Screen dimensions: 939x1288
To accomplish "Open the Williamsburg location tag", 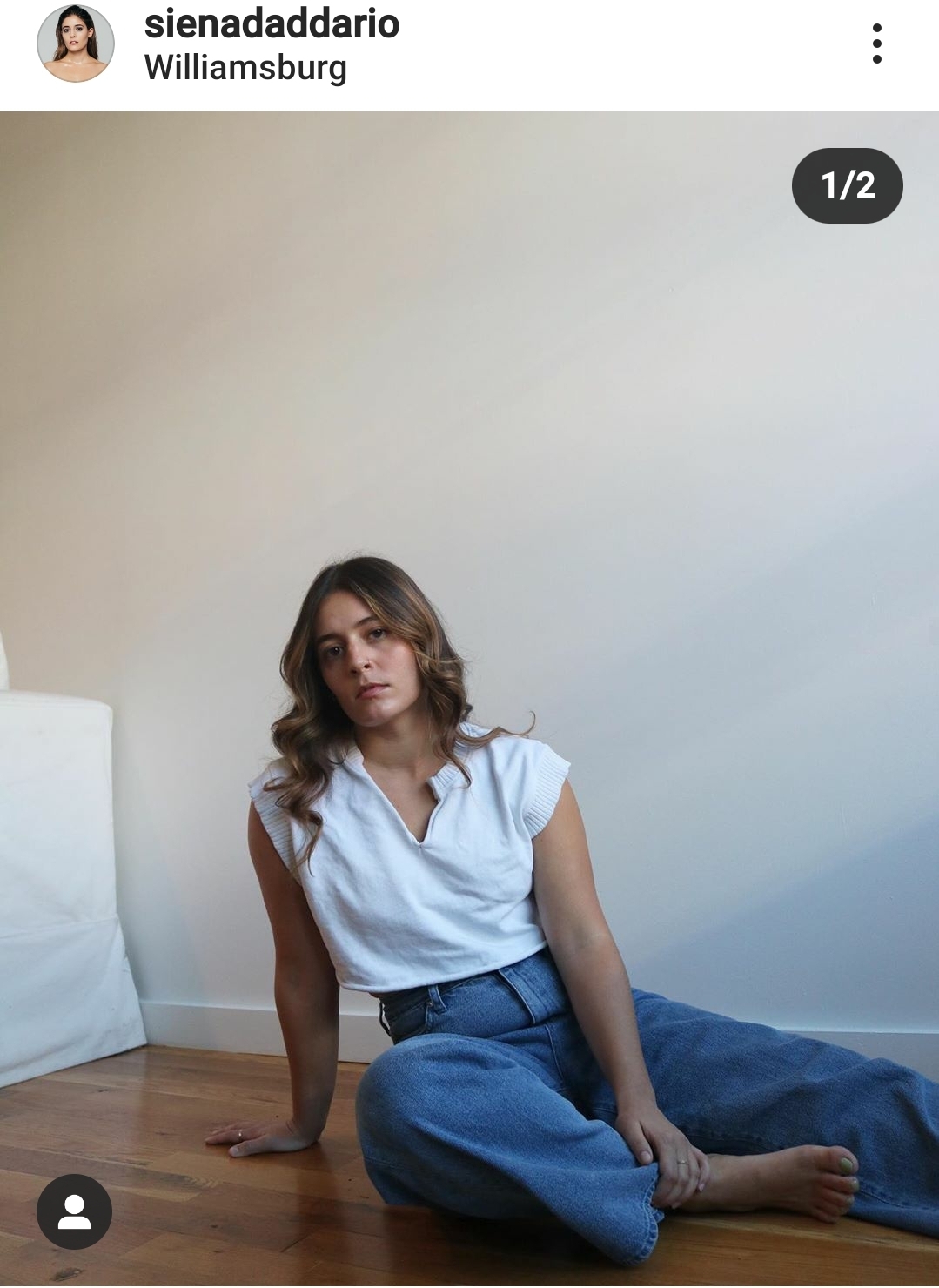I will click(245, 68).
